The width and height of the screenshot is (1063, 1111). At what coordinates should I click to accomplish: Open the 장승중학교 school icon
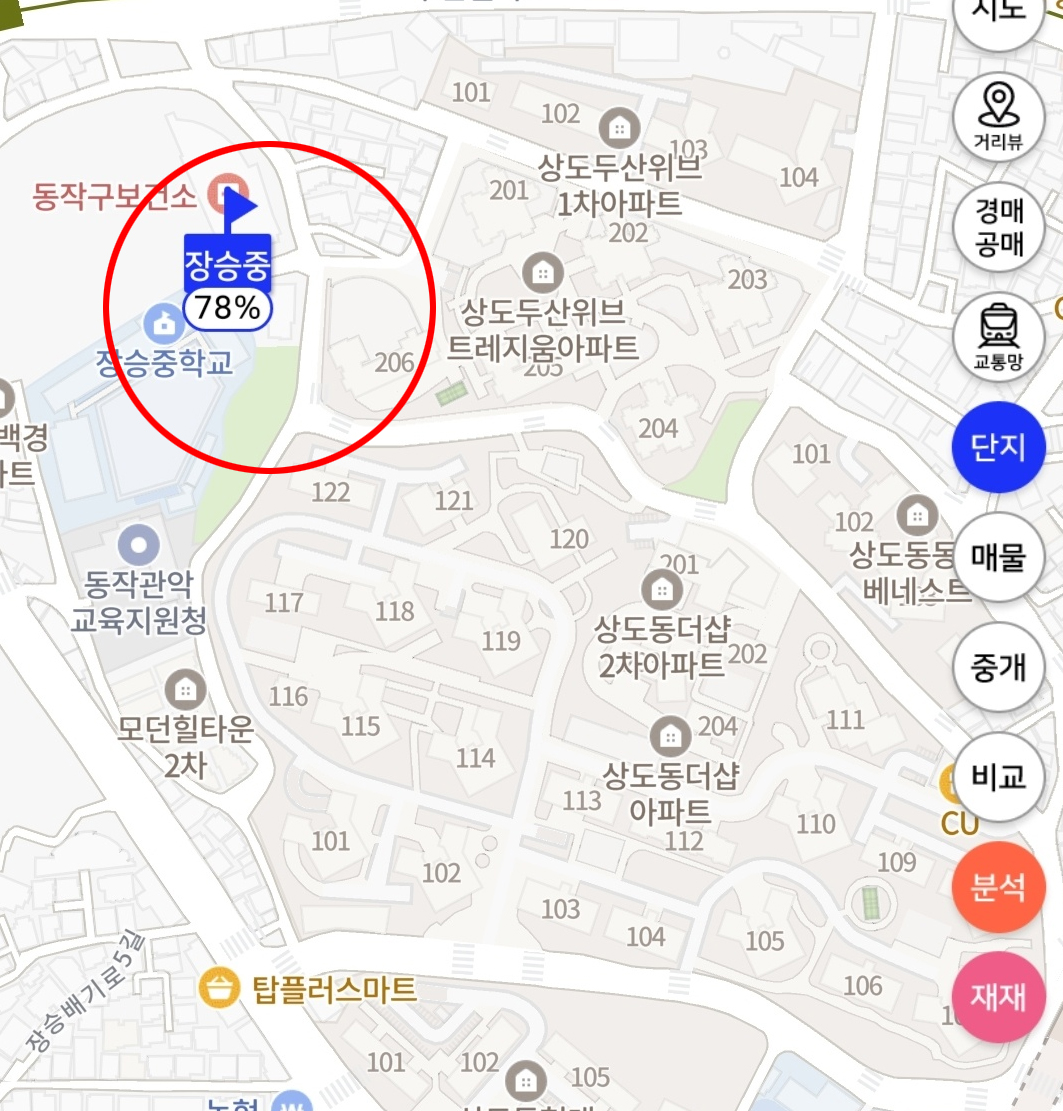click(162, 323)
